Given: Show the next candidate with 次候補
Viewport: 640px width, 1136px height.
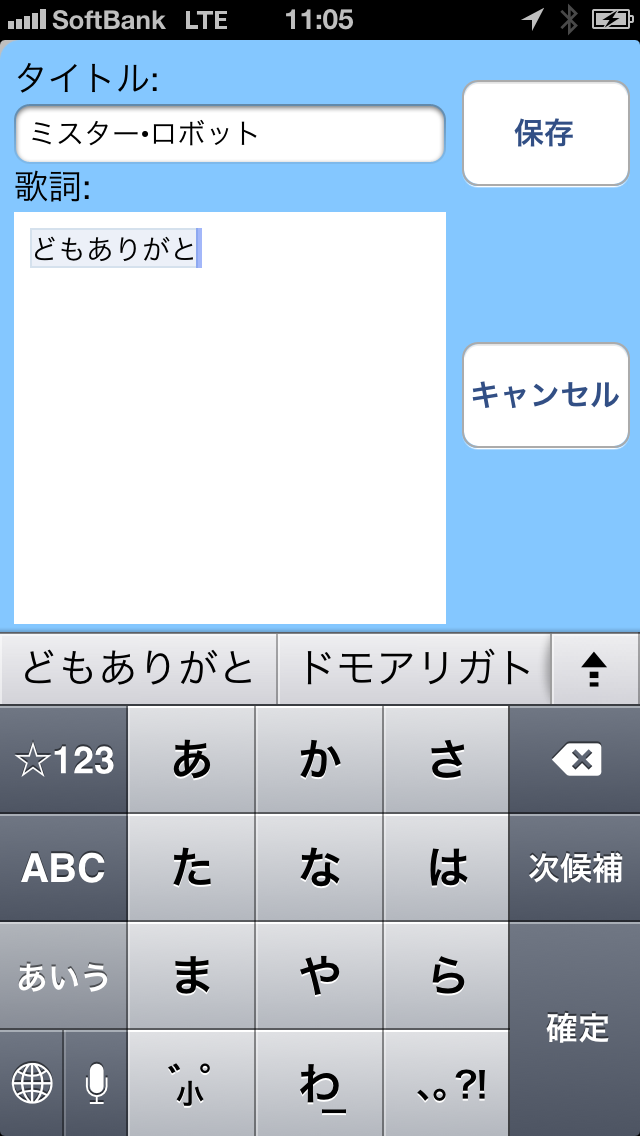Looking at the screenshot, I should pyautogui.click(x=576, y=868).
